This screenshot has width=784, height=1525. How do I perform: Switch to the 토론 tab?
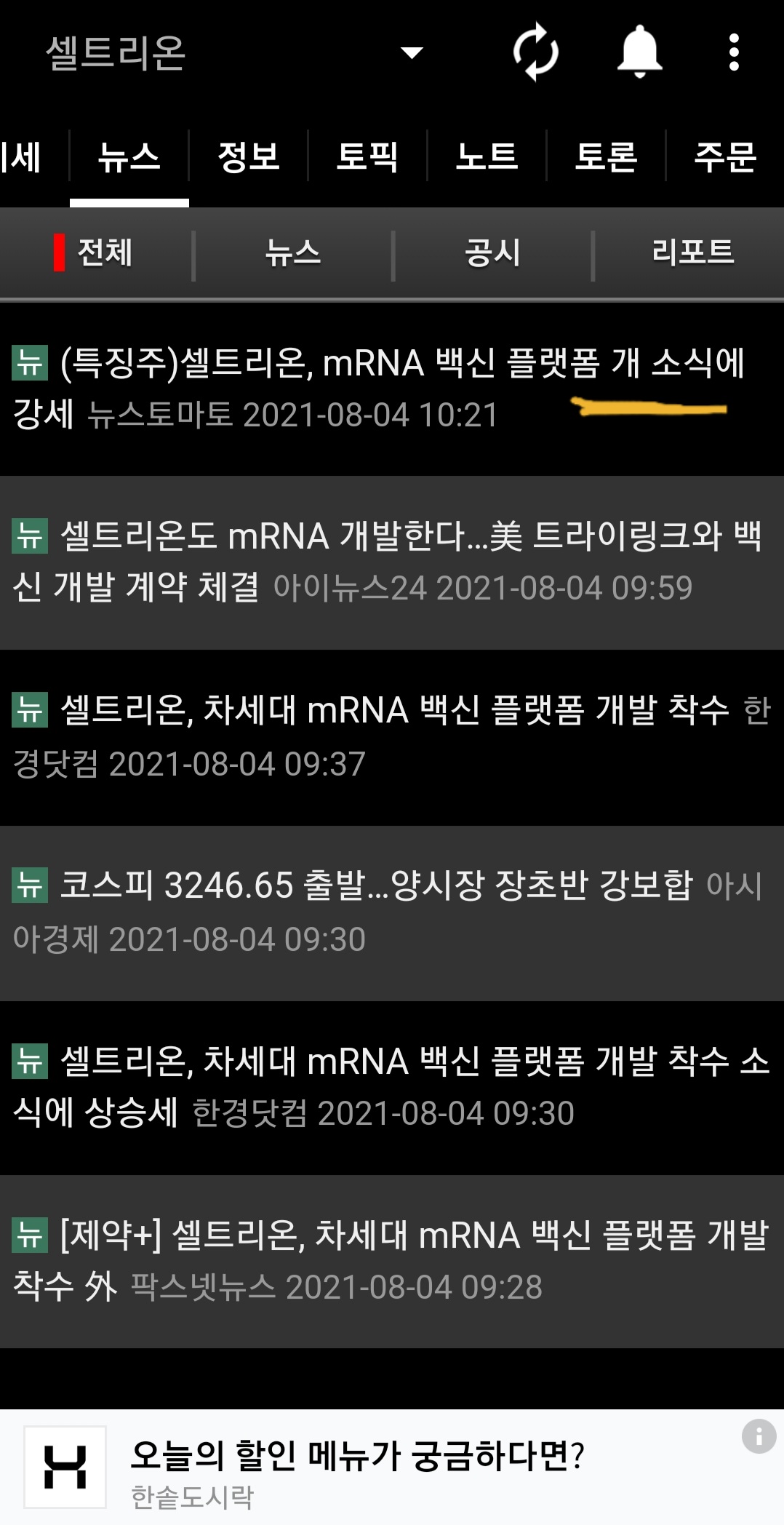pos(606,156)
